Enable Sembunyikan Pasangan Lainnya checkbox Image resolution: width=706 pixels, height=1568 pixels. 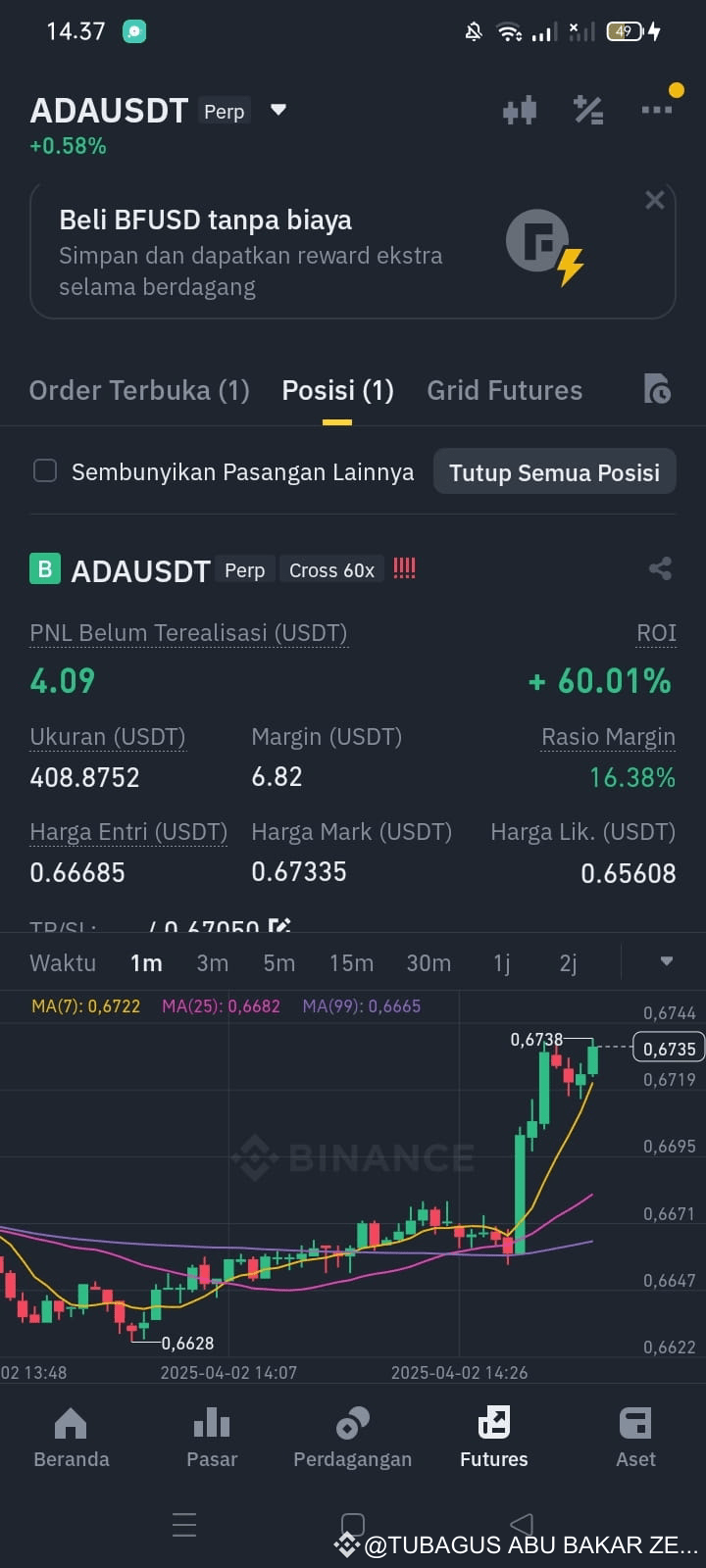[44, 470]
